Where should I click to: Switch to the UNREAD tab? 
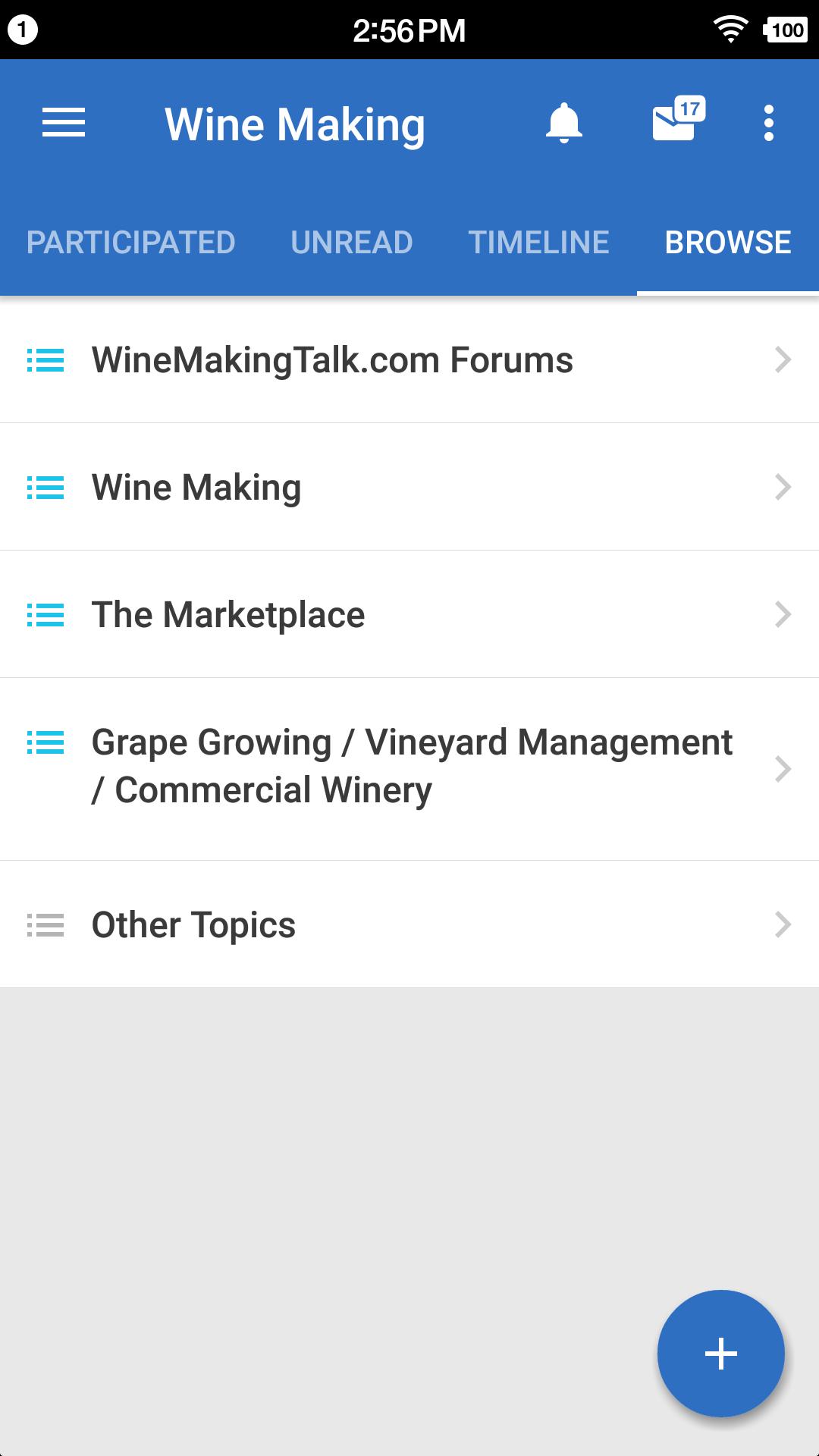[x=352, y=242]
